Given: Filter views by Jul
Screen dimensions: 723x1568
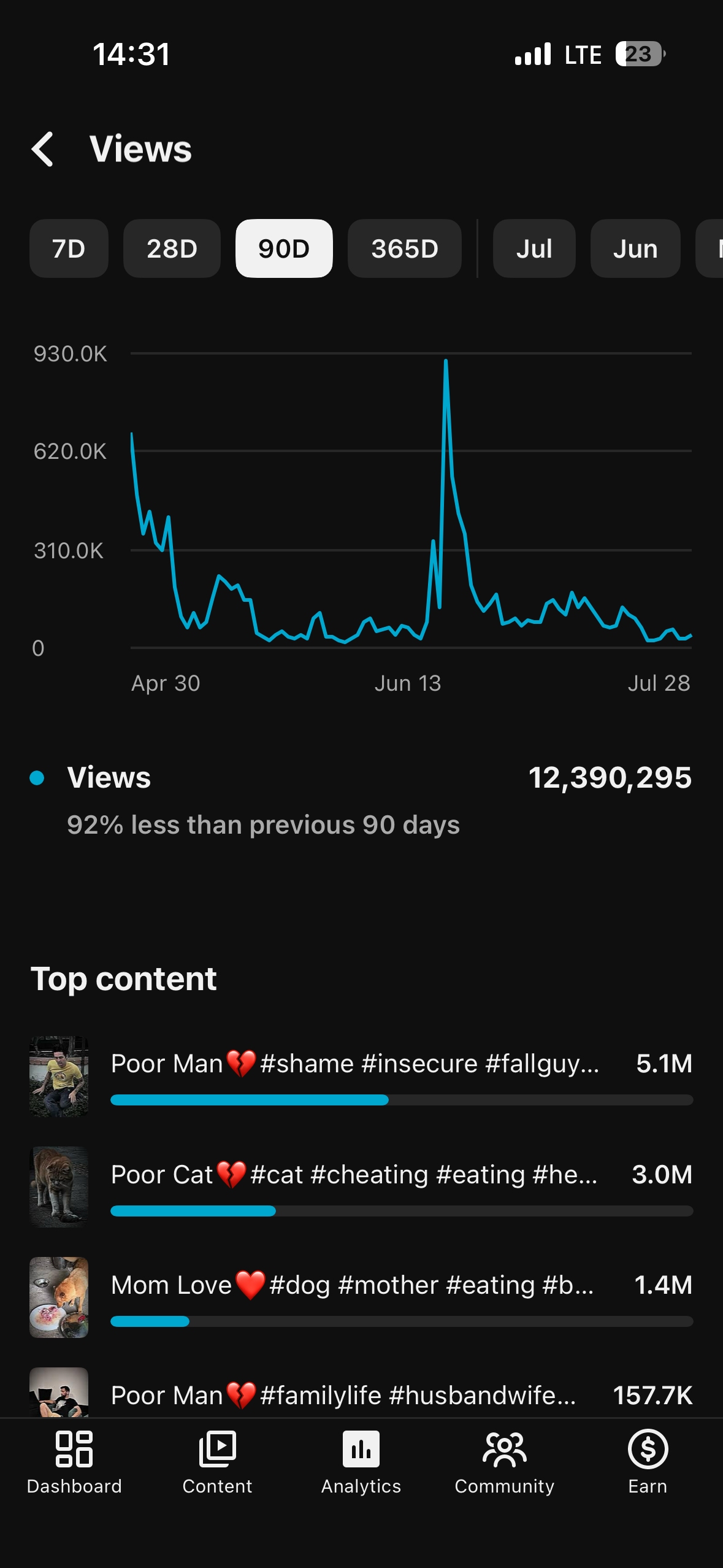Looking at the screenshot, I should (534, 248).
